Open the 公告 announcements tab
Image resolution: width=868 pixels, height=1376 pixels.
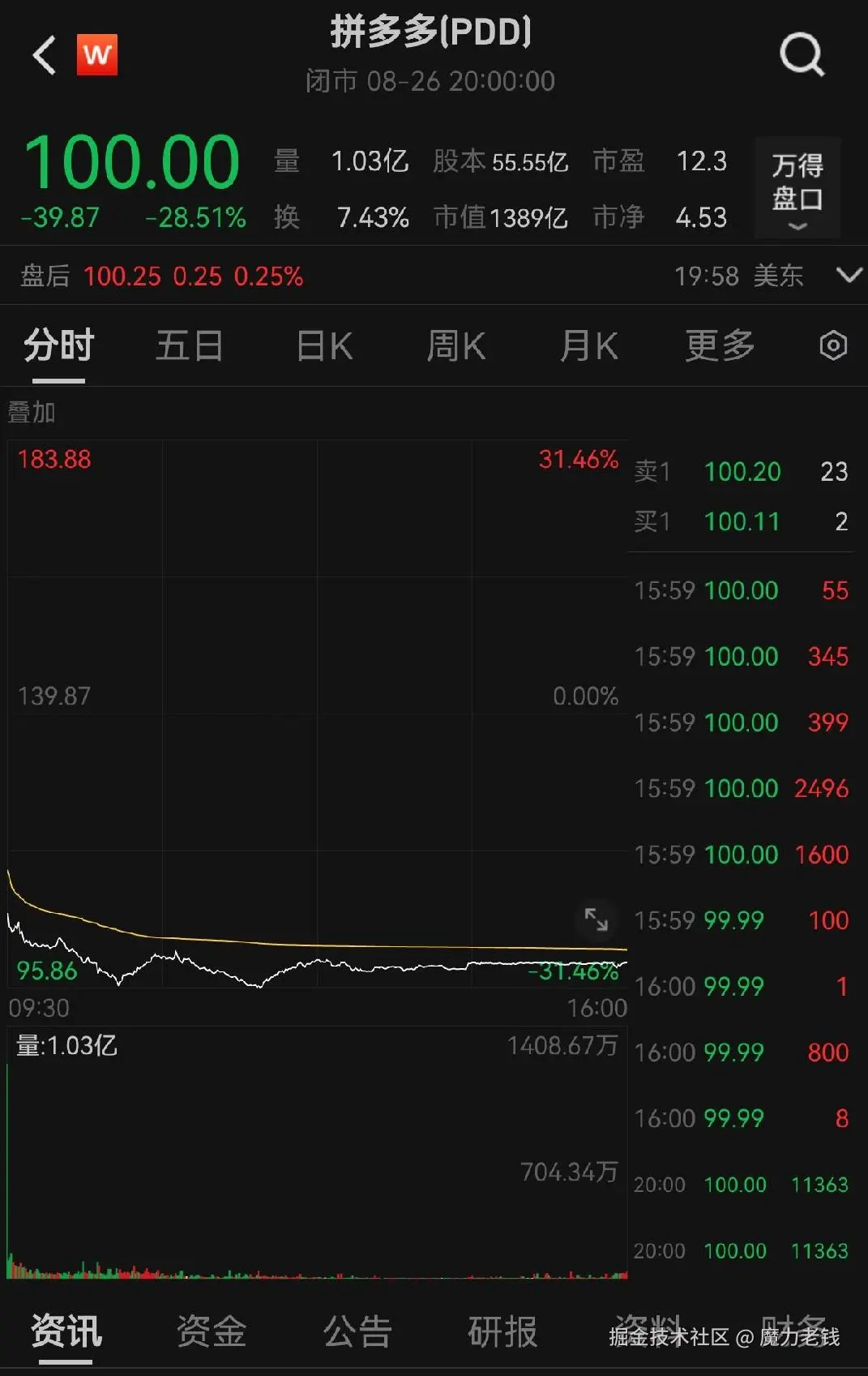(357, 1331)
